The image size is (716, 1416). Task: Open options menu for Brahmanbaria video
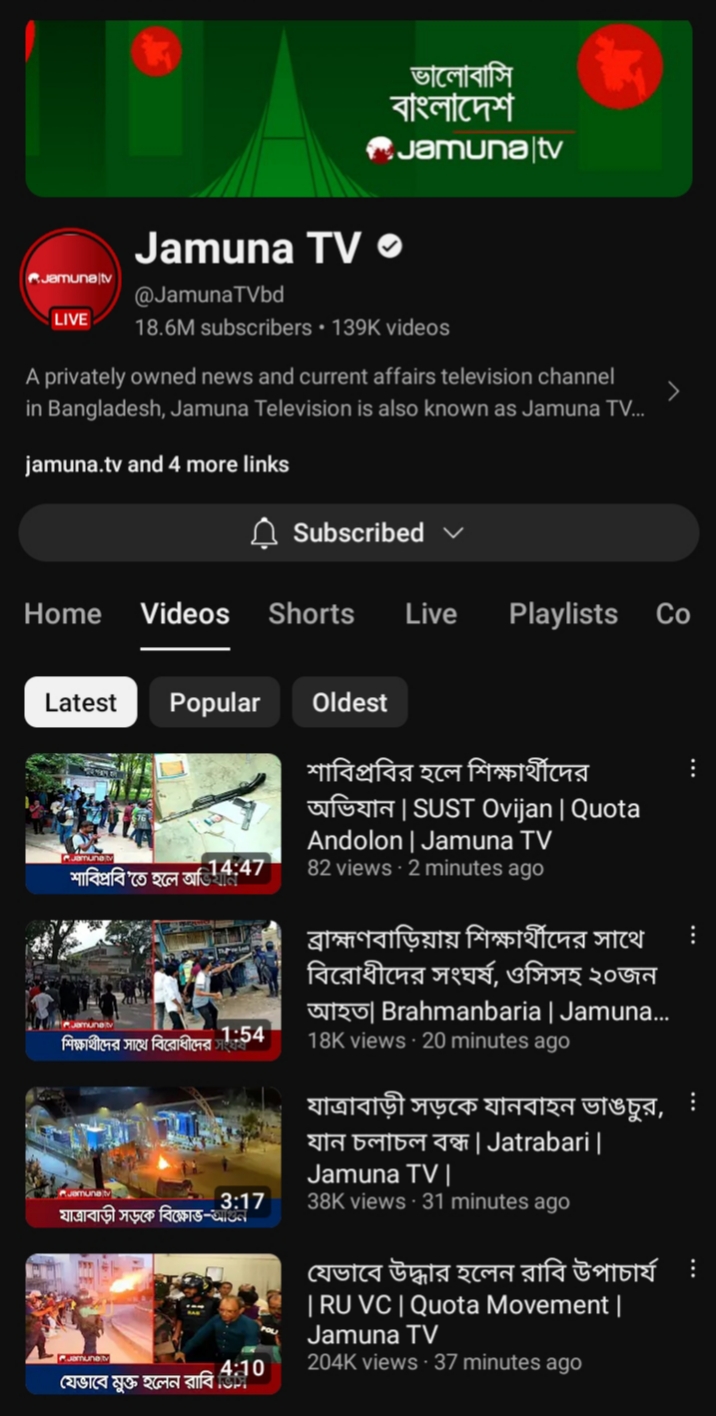(692, 935)
